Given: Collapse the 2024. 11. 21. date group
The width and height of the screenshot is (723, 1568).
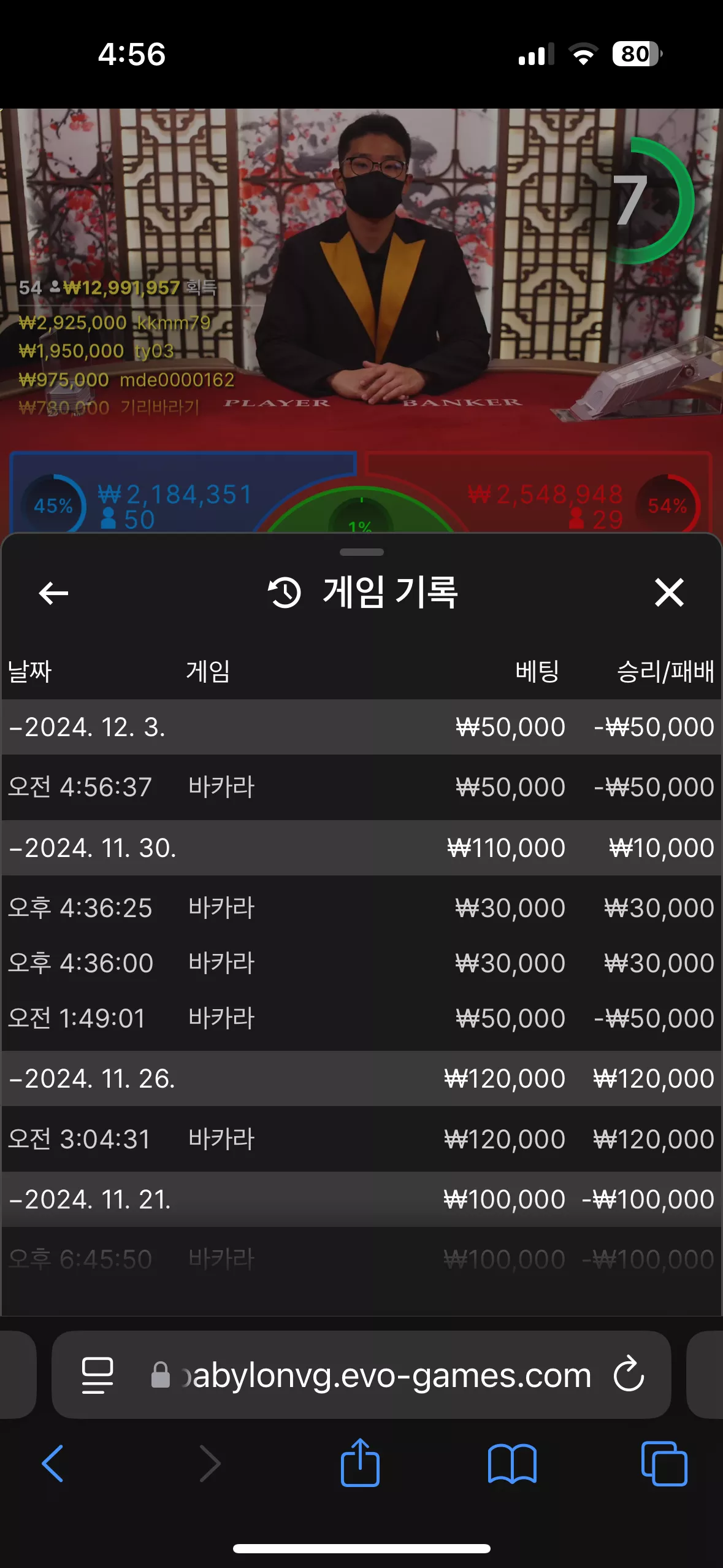Looking at the screenshot, I should coord(361,1199).
